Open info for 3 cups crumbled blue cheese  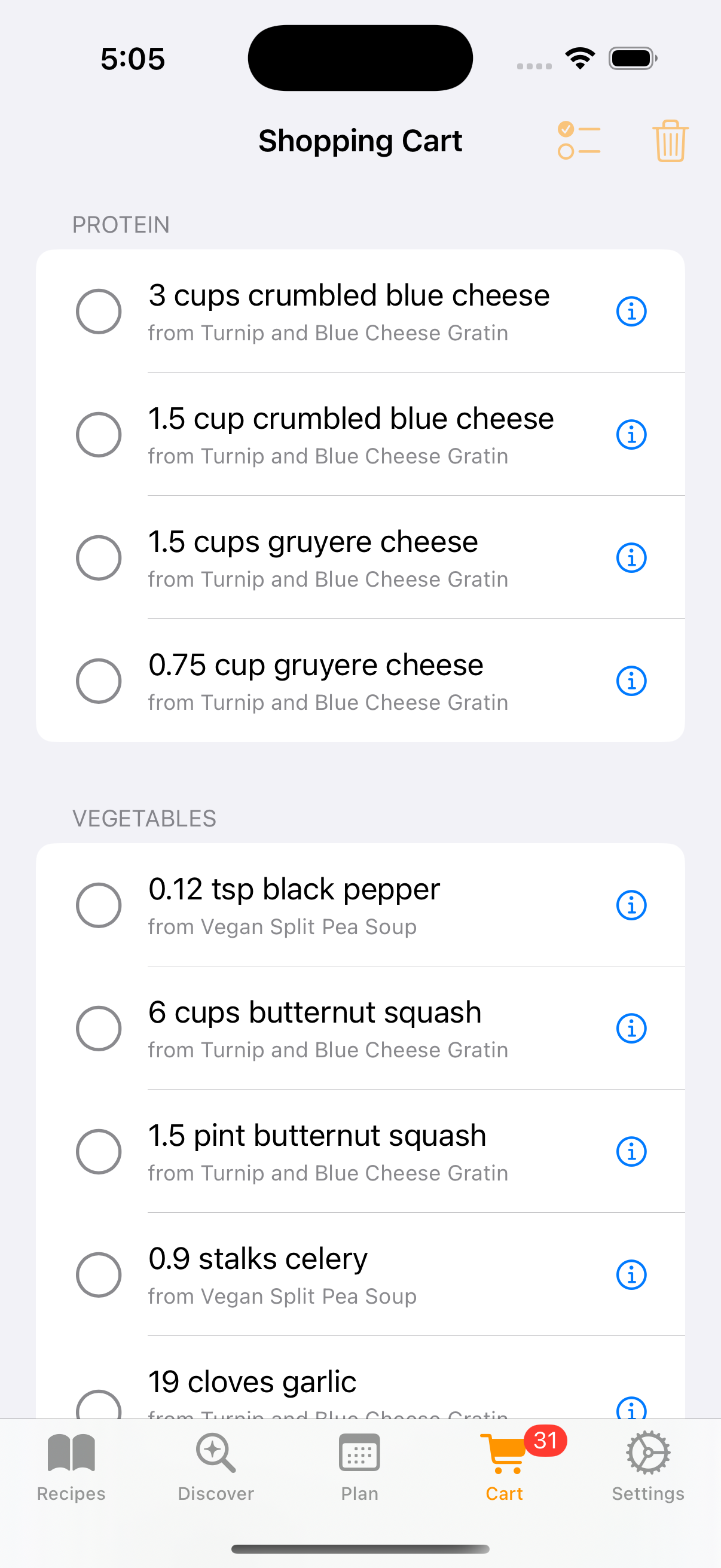coord(631,311)
